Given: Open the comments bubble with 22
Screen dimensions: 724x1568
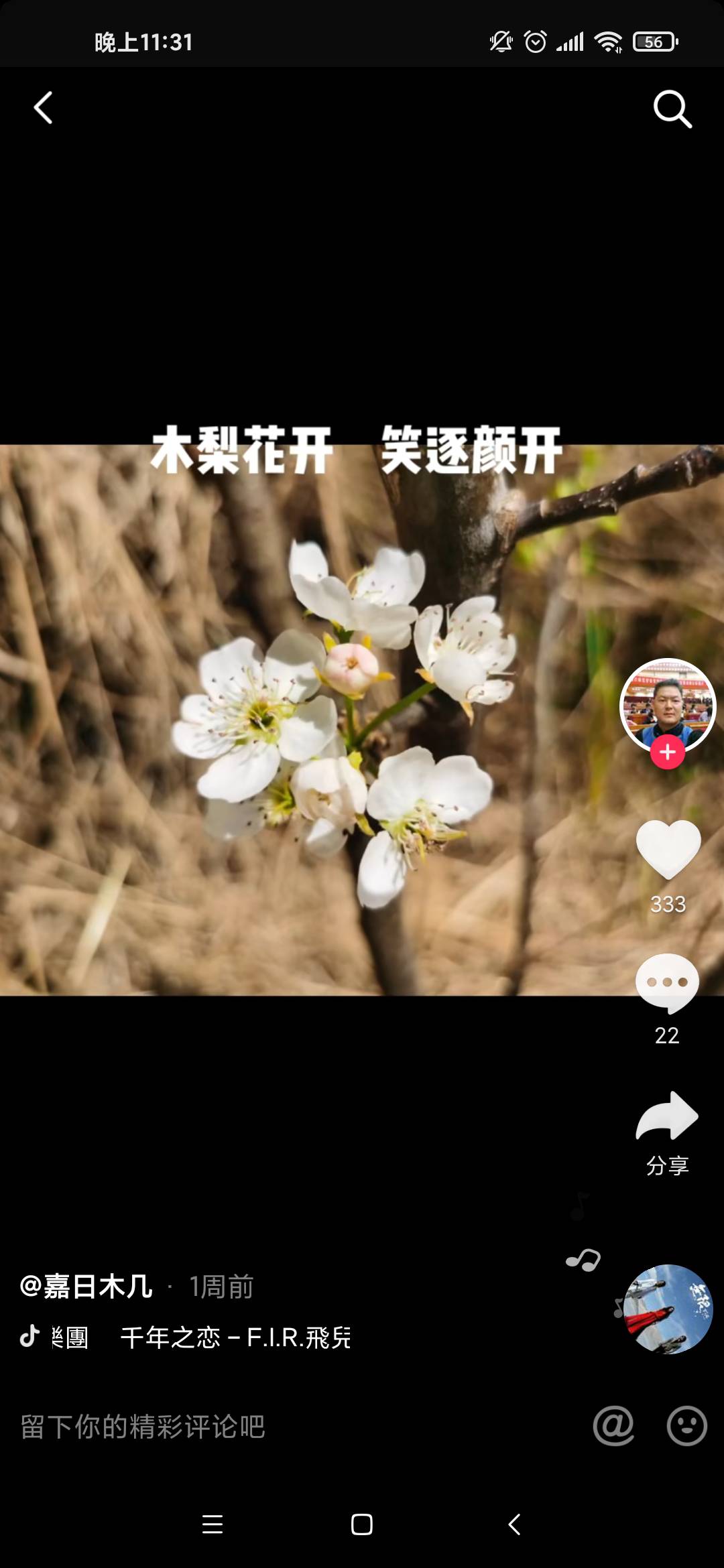Looking at the screenshot, I should pos(667,983).
